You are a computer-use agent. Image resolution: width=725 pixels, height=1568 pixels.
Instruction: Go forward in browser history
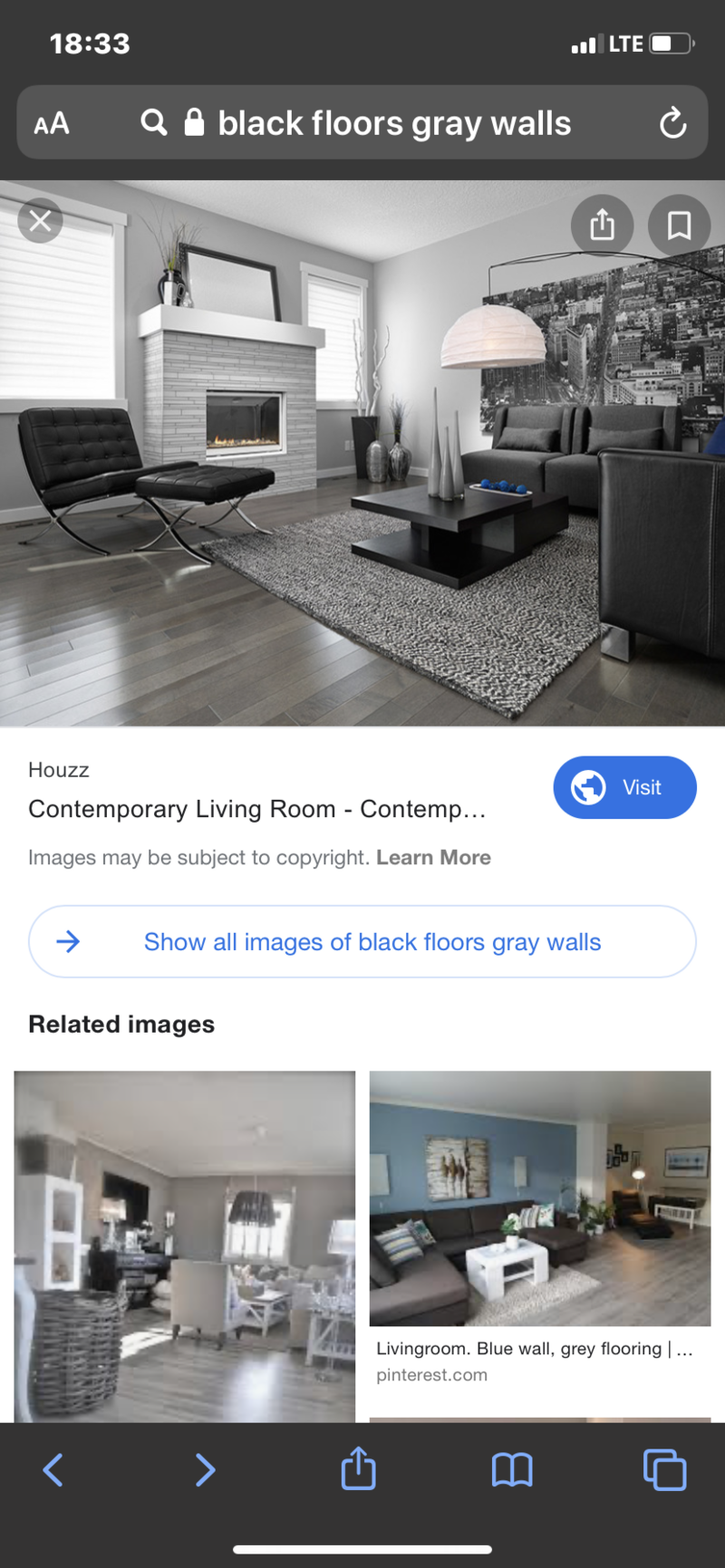coord(206,1469)
